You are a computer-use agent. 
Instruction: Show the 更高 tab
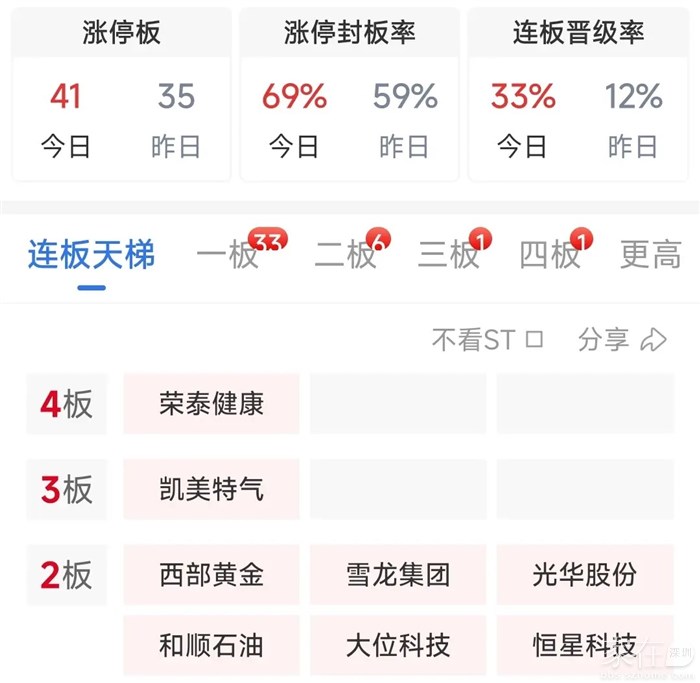pyautogui.click(x=650, y=256)
